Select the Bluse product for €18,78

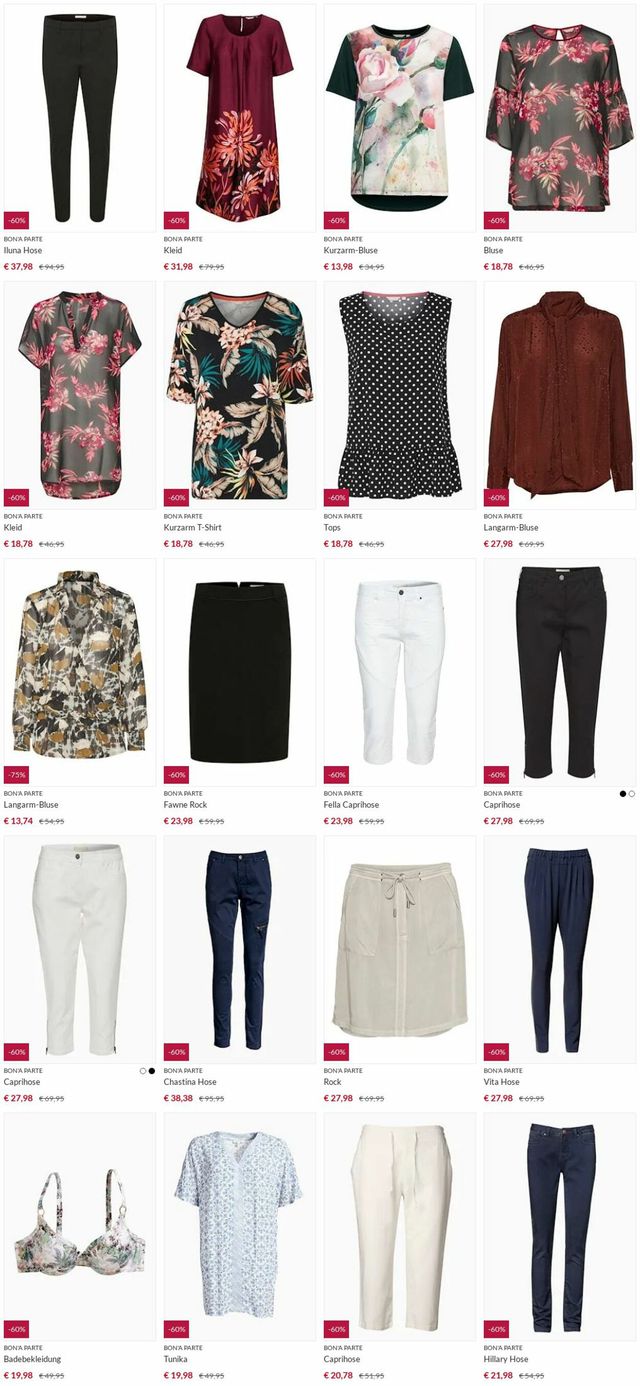(559, 118)
